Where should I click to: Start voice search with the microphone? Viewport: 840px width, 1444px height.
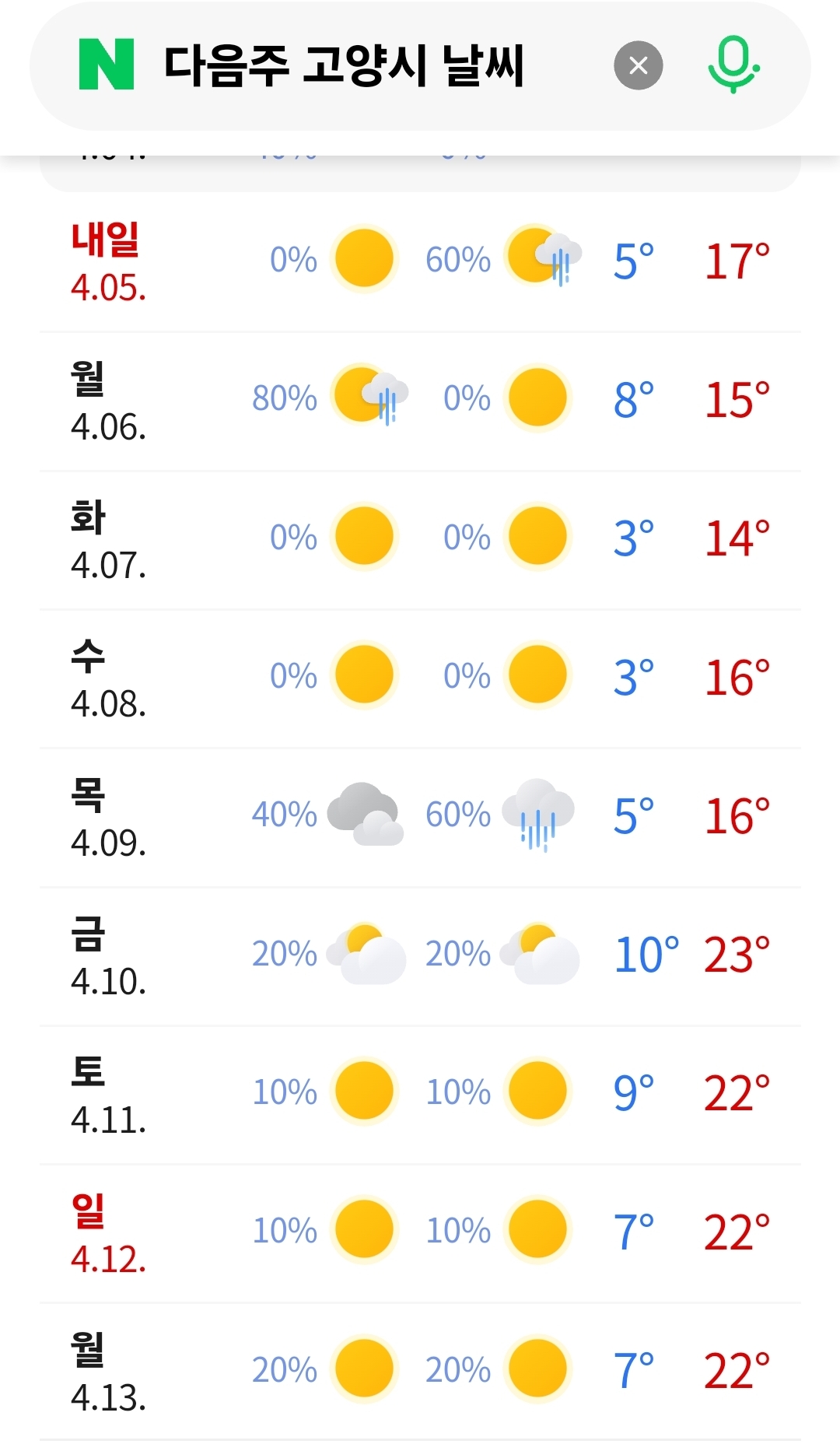tap(733, 65)
